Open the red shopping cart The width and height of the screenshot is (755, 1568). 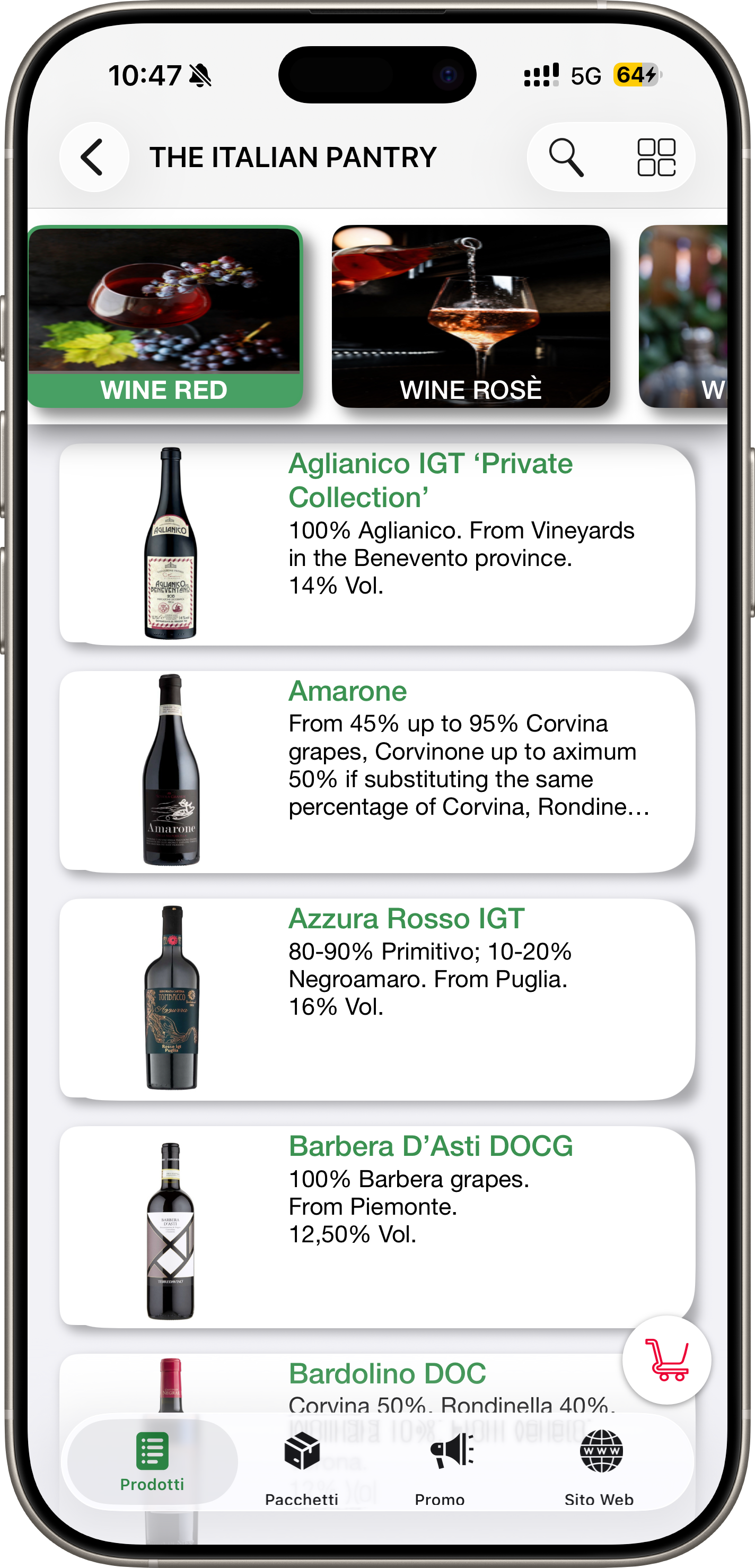[667, 1359]
